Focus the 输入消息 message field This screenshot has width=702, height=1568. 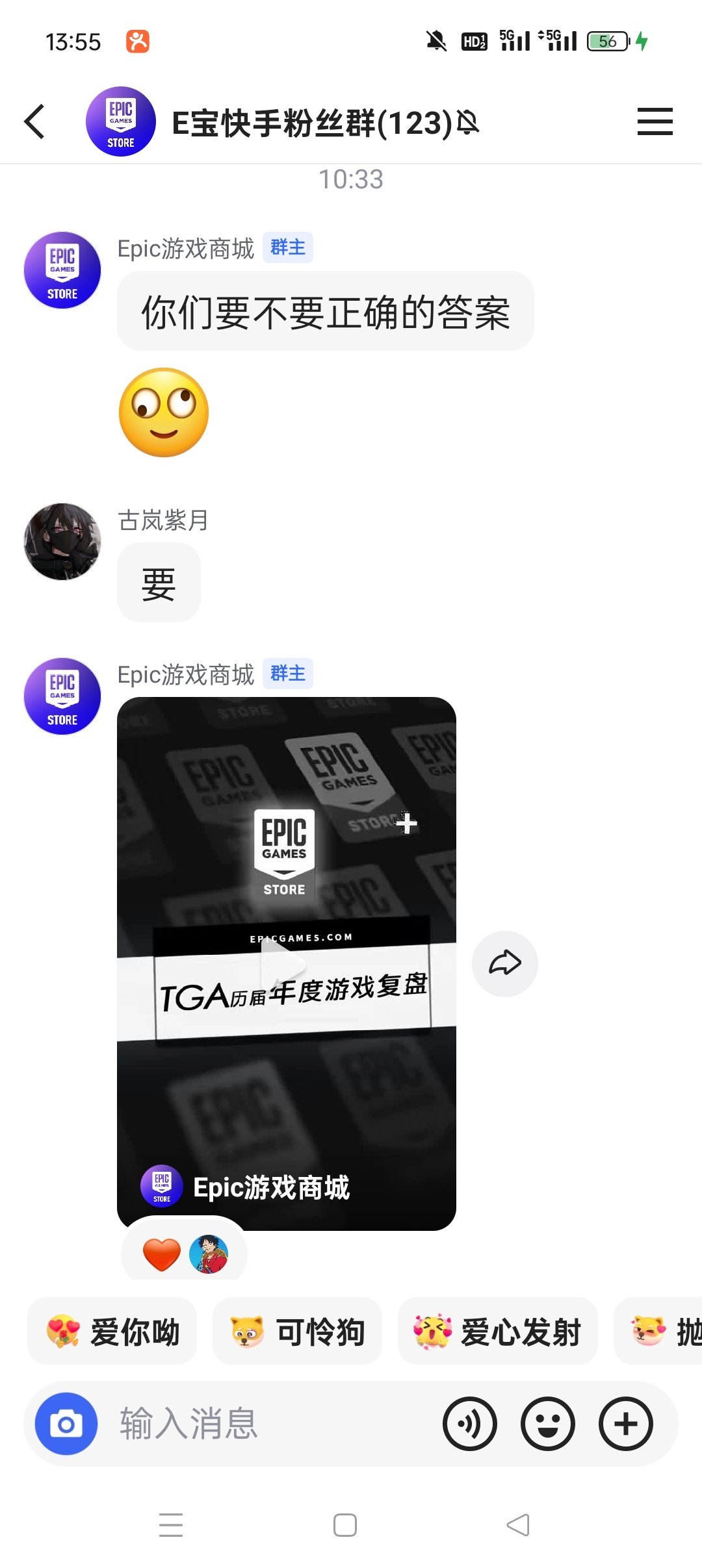point(273,1424)
